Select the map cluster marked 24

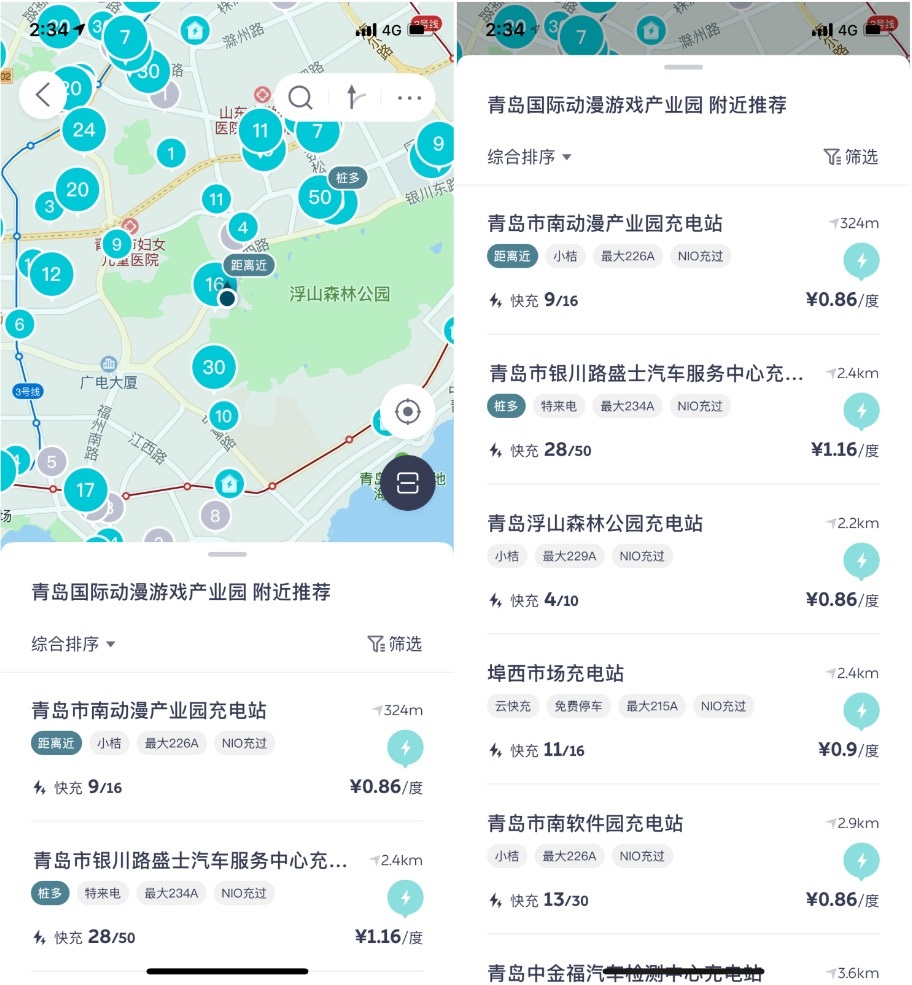84,130
